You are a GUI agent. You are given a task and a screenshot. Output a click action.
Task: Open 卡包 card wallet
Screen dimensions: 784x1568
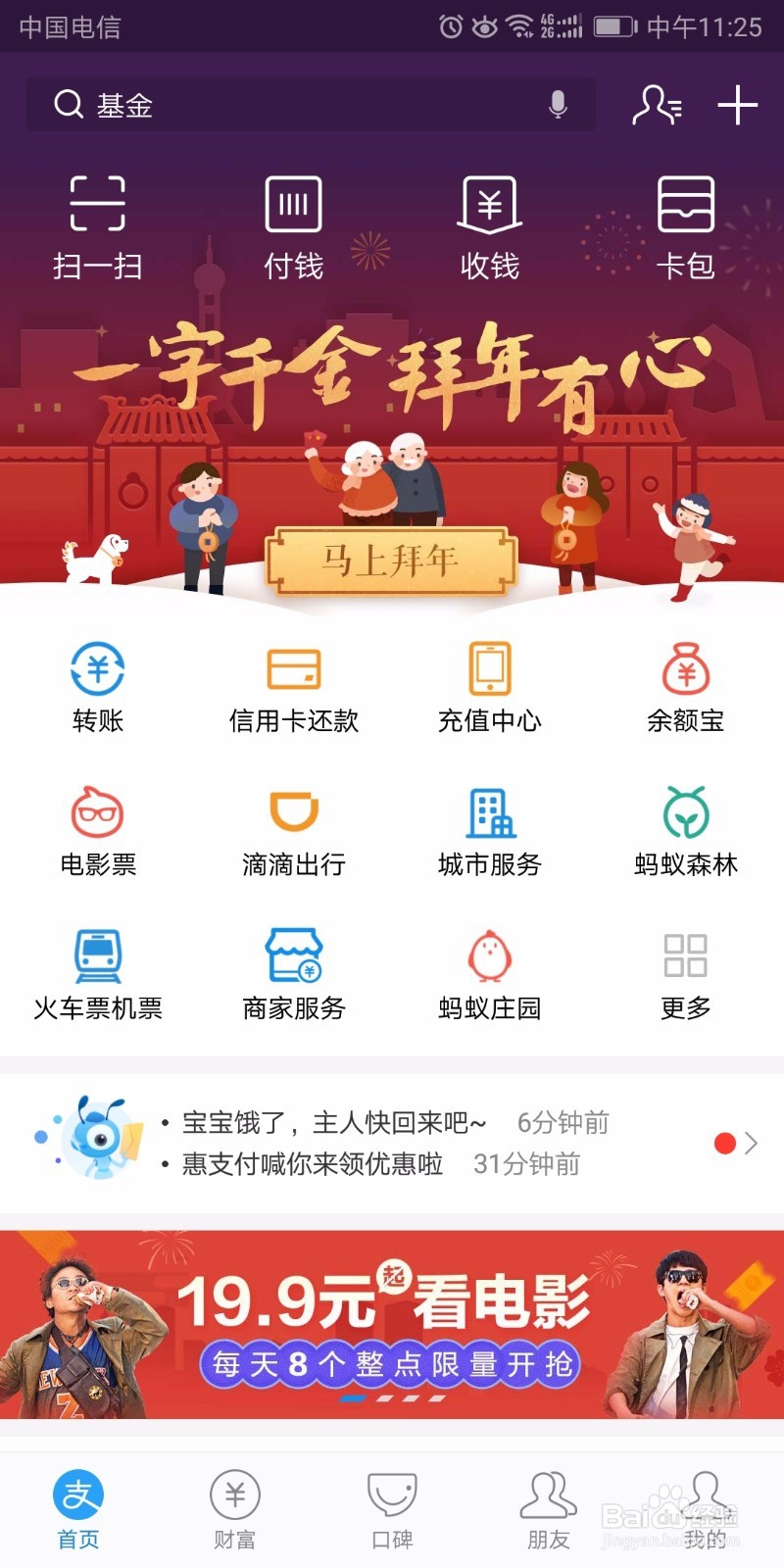point(686,227)
